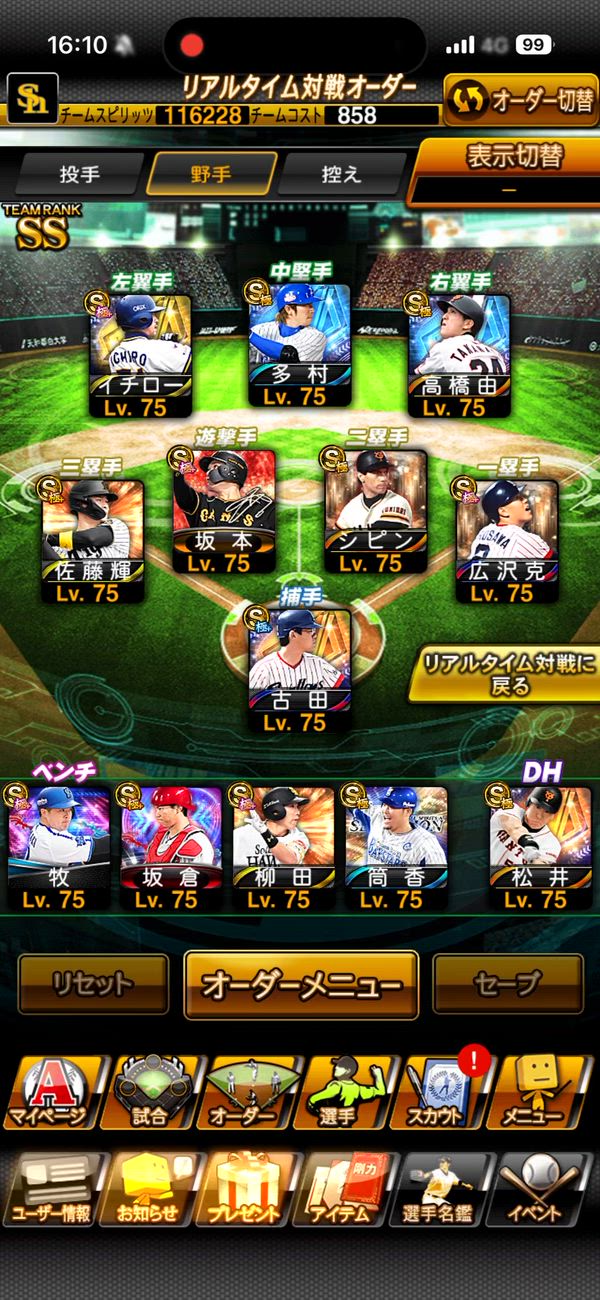The image size is (600, 1300).
Task: Select the 坂本 shortstop card
Action: click(x=223, y=511)
